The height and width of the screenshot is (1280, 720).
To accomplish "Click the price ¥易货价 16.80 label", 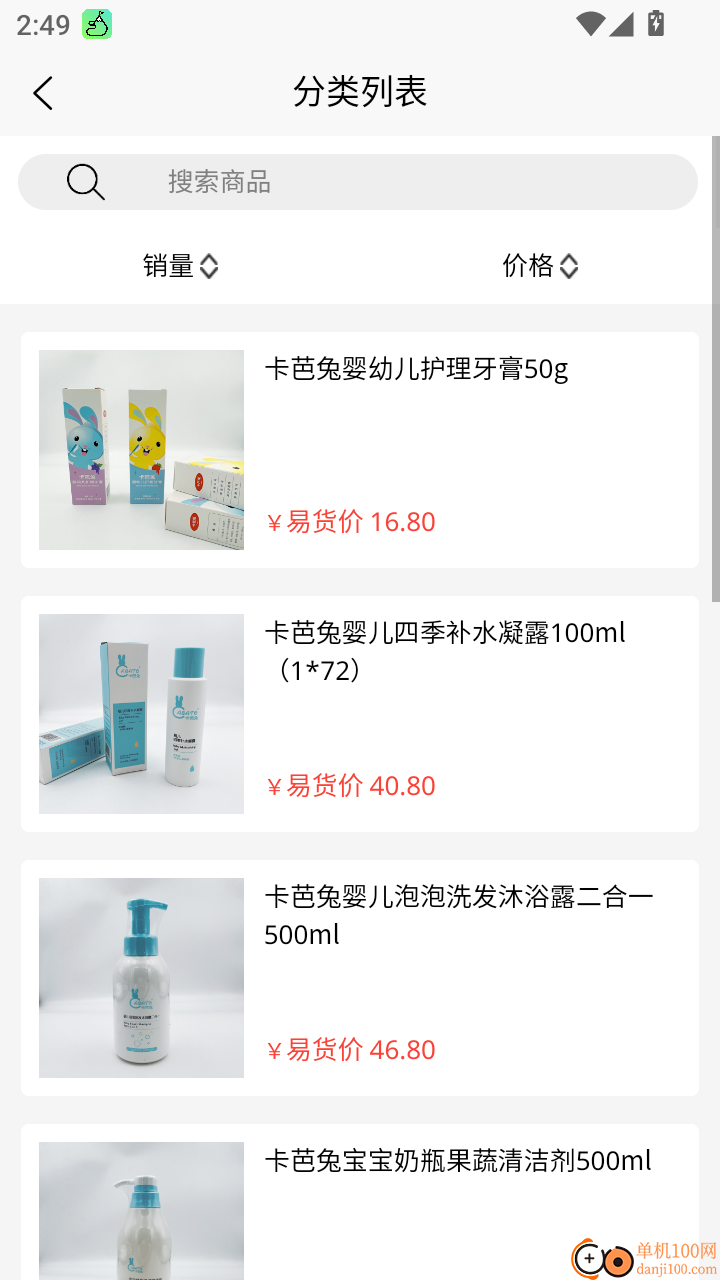I will 351,522.
